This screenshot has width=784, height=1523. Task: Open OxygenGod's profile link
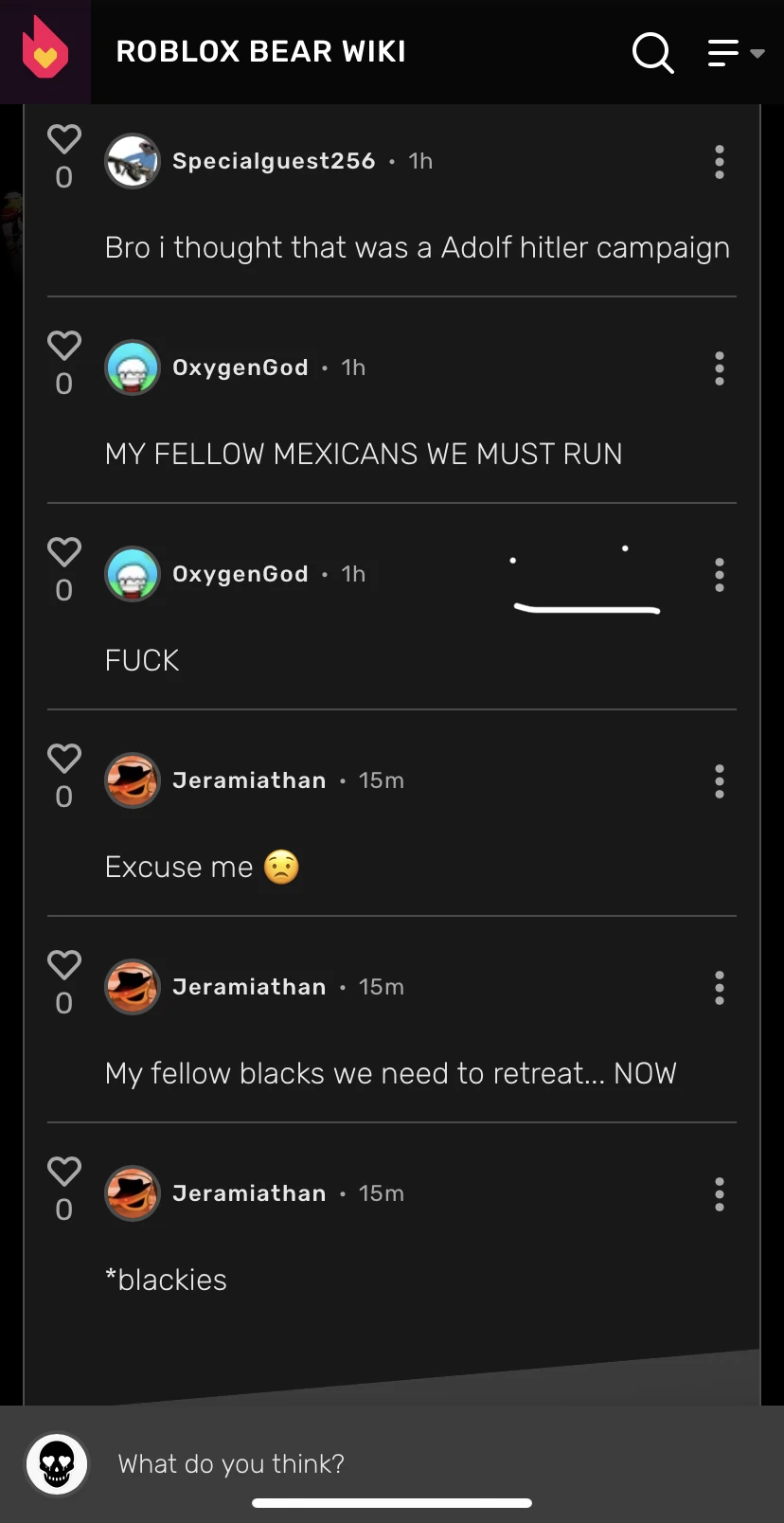(241, 367)
